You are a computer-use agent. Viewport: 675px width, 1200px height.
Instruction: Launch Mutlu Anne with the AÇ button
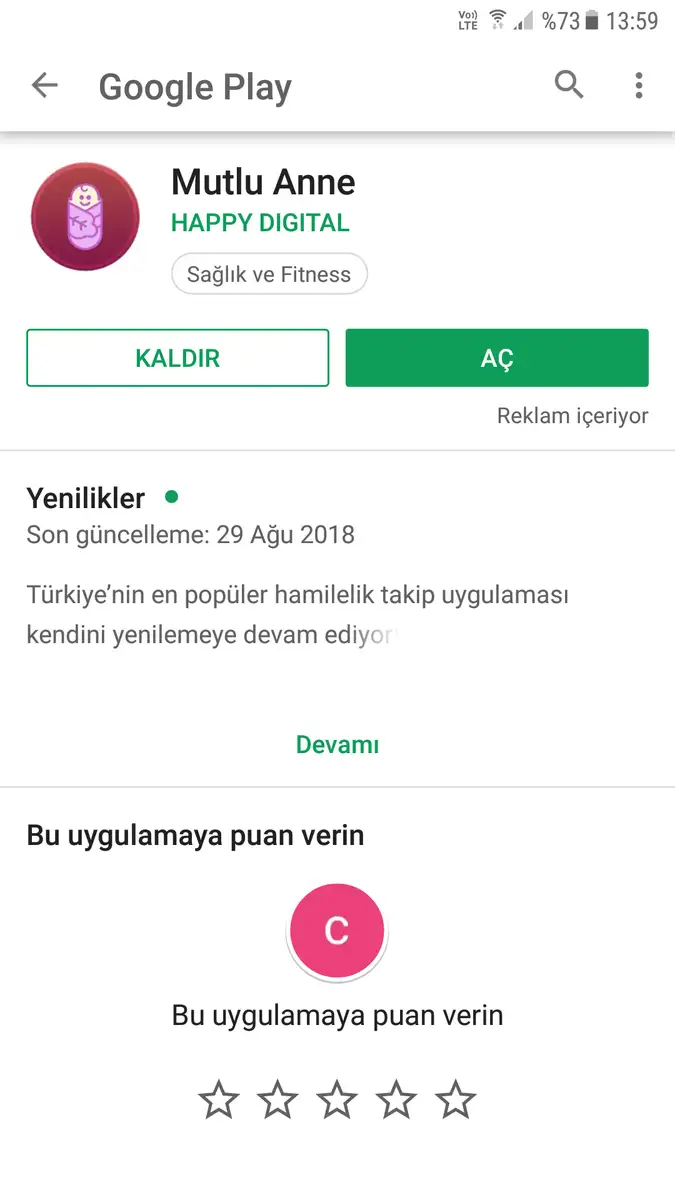[497, 358]
